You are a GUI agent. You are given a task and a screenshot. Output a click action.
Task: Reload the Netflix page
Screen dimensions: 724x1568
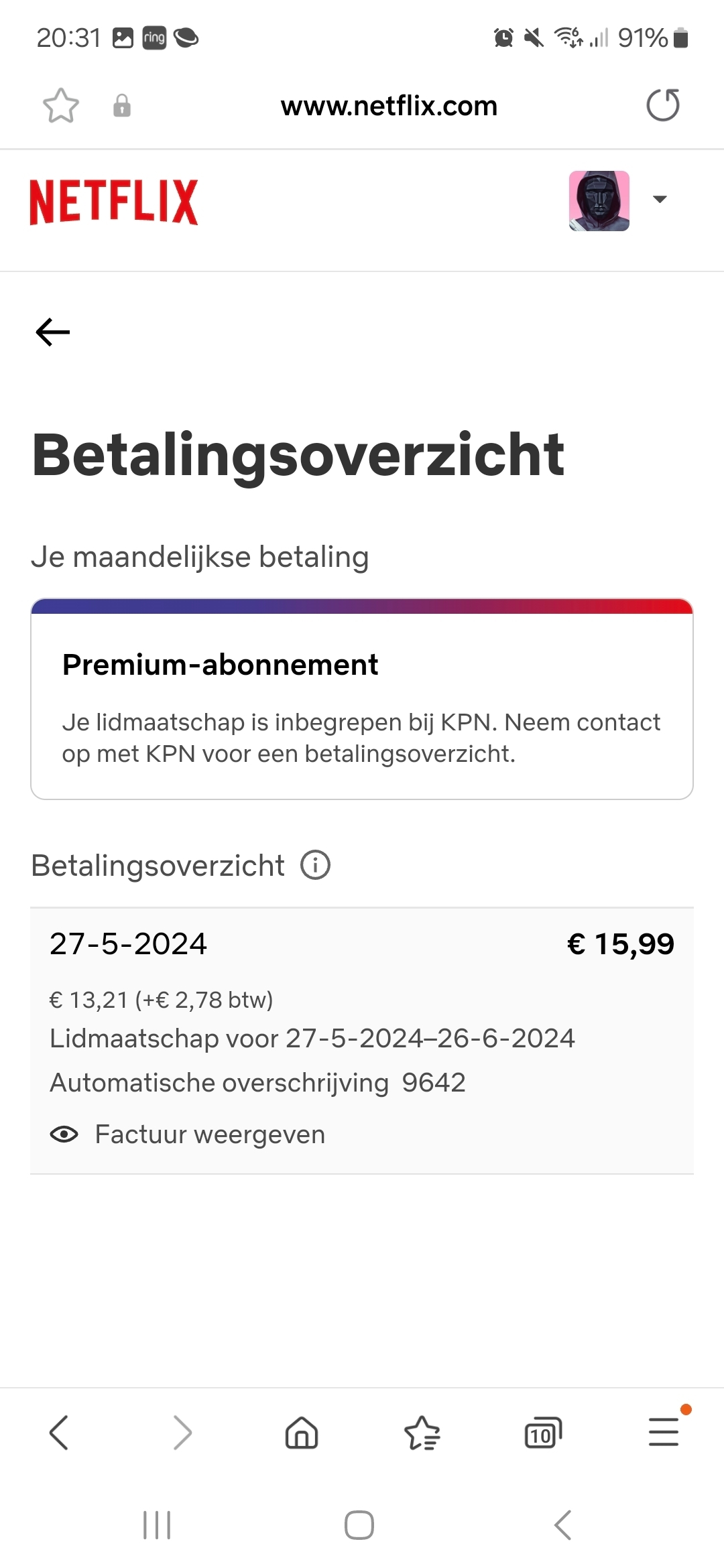click(x=663, y=105)
